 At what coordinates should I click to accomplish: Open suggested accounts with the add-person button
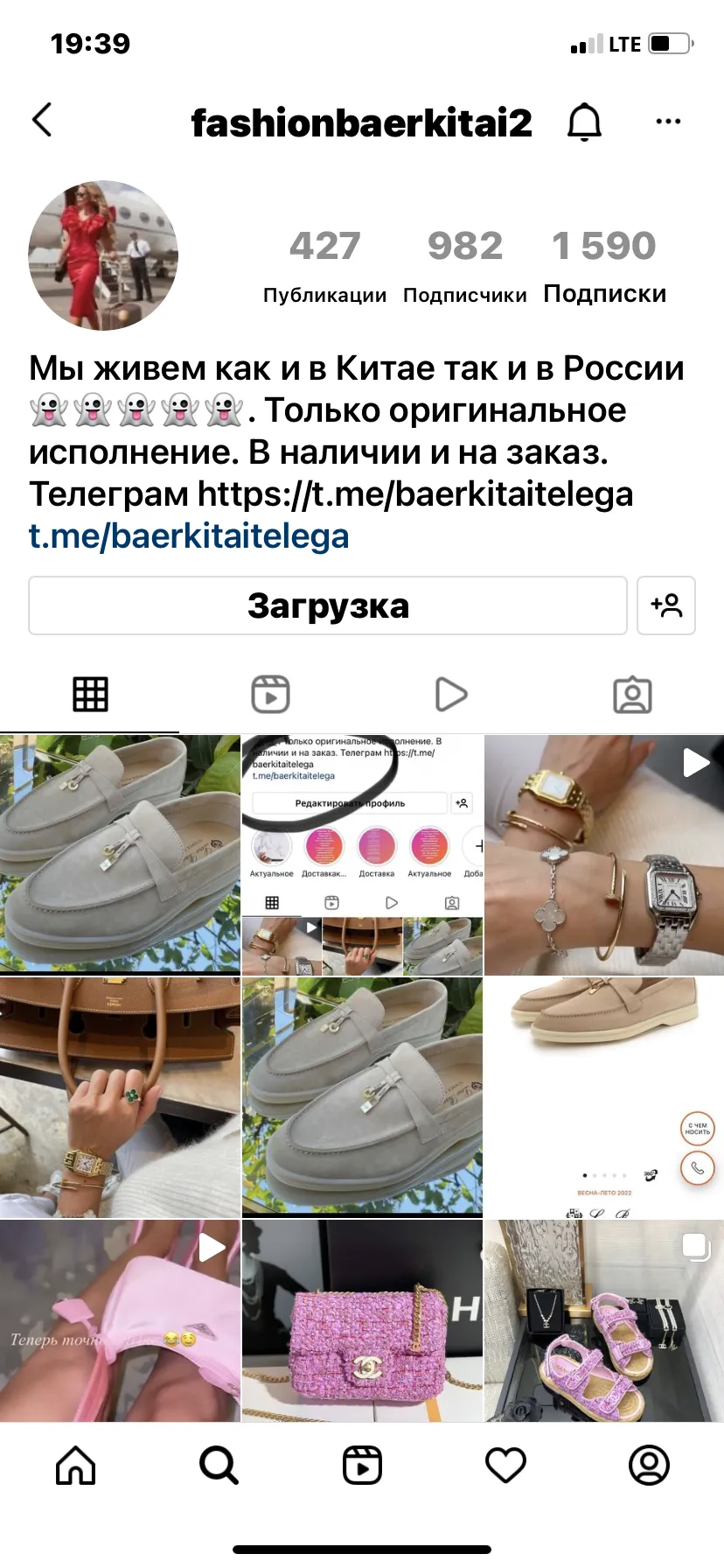[666, 605]
